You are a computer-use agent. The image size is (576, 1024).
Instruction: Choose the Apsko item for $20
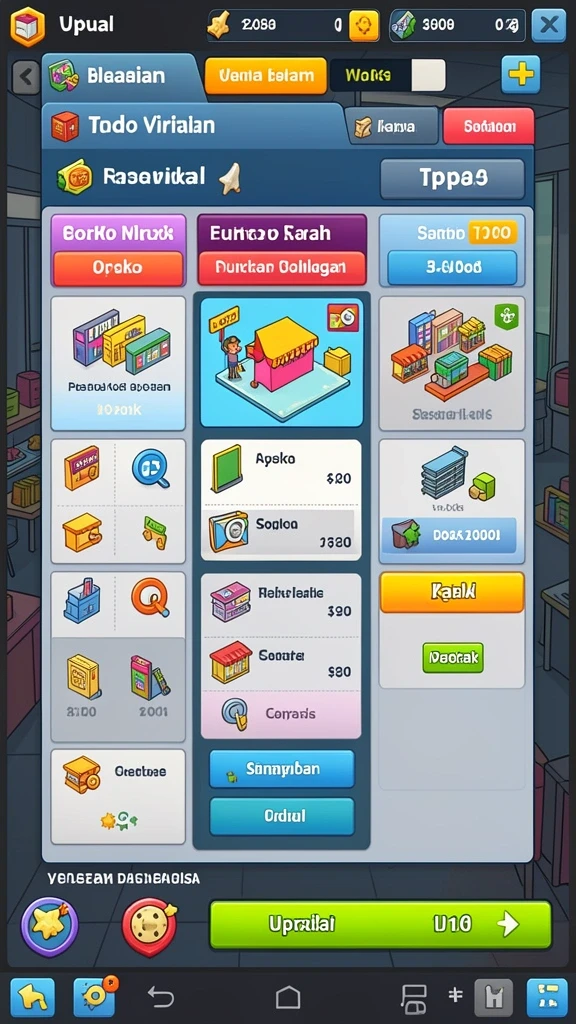(x=281, y=470)
